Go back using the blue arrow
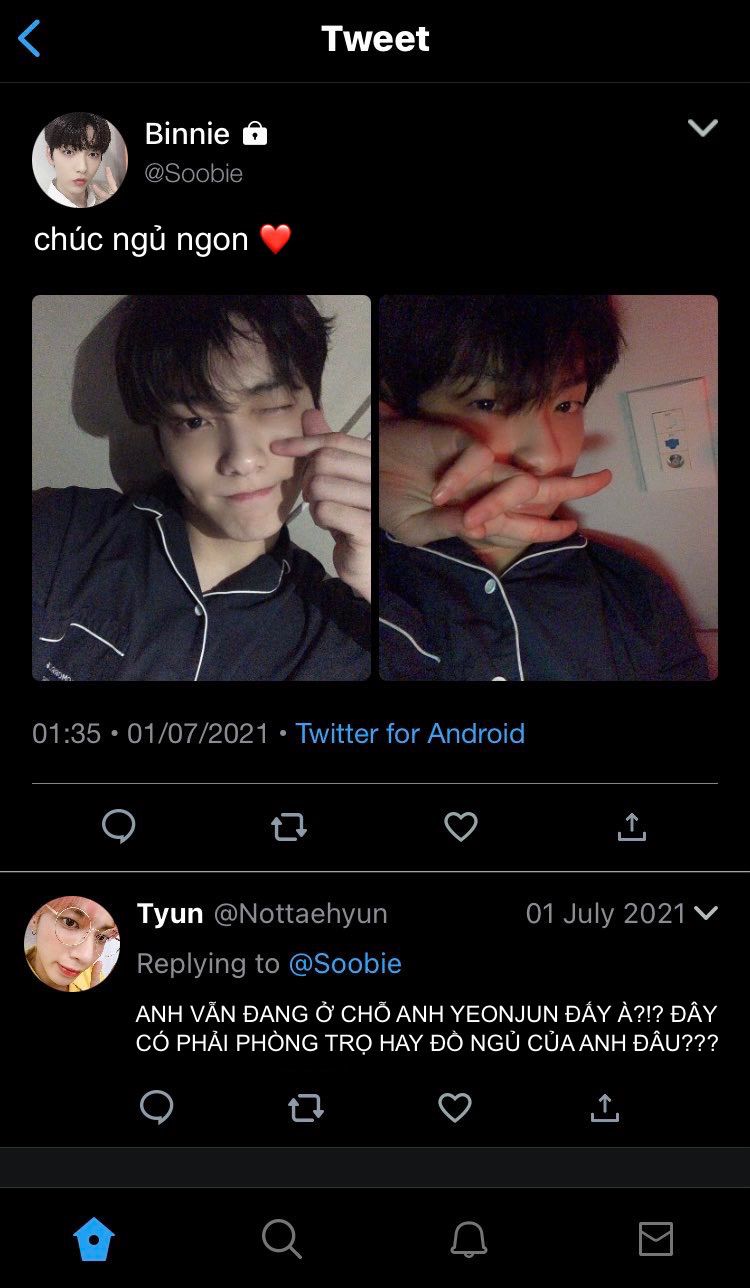 [x=30, y=39]
